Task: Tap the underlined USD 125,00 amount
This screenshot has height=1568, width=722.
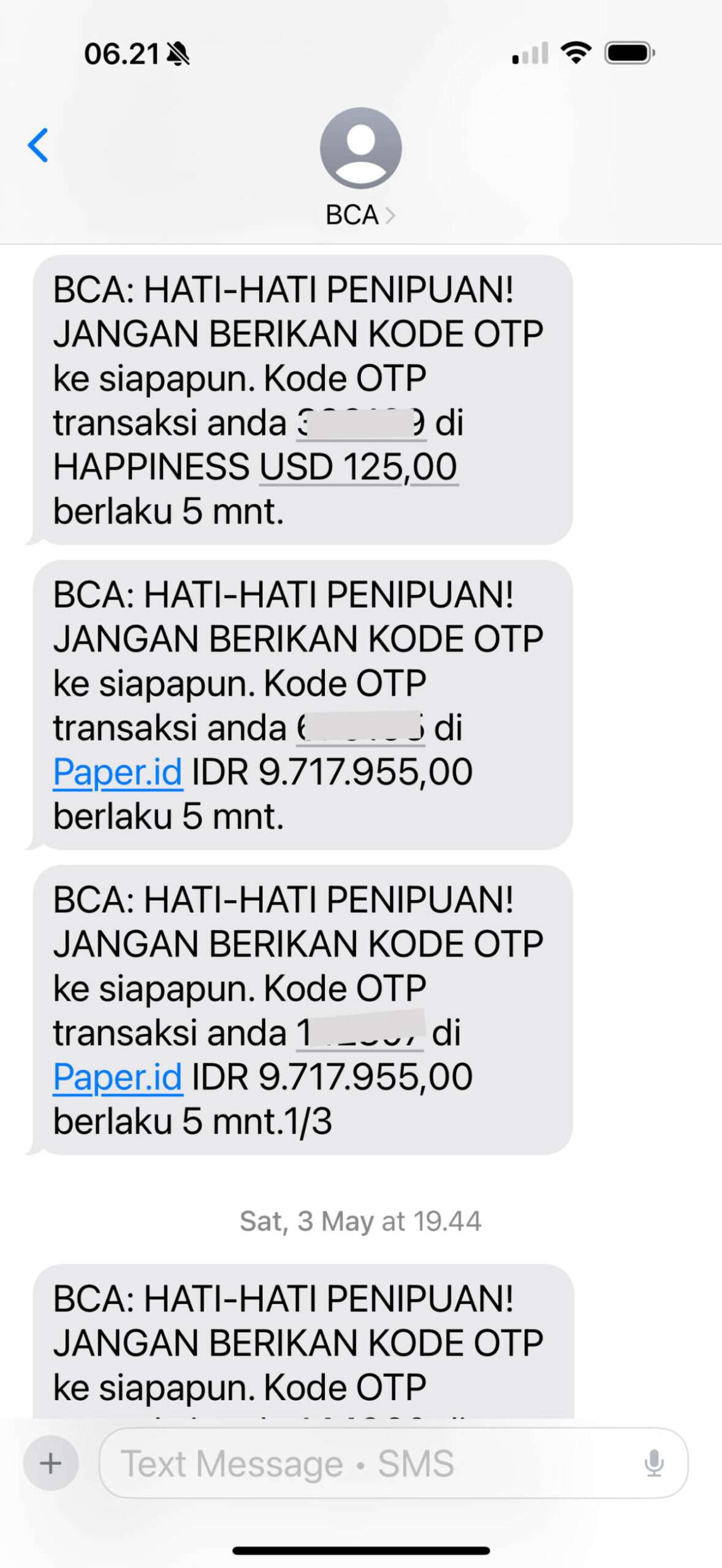Action: click(x=359, y=467)
